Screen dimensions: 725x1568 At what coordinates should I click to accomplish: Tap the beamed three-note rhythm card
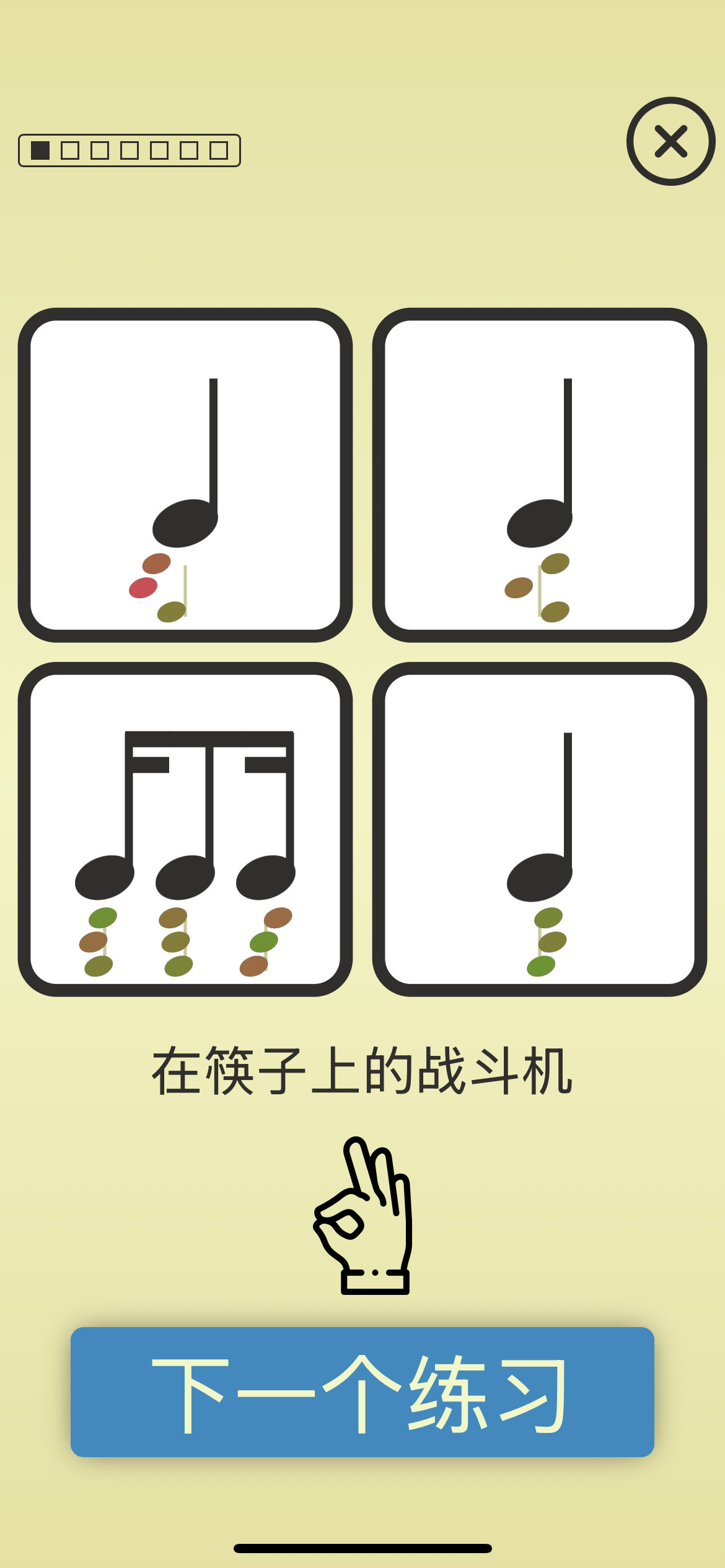tap(185, 829)
